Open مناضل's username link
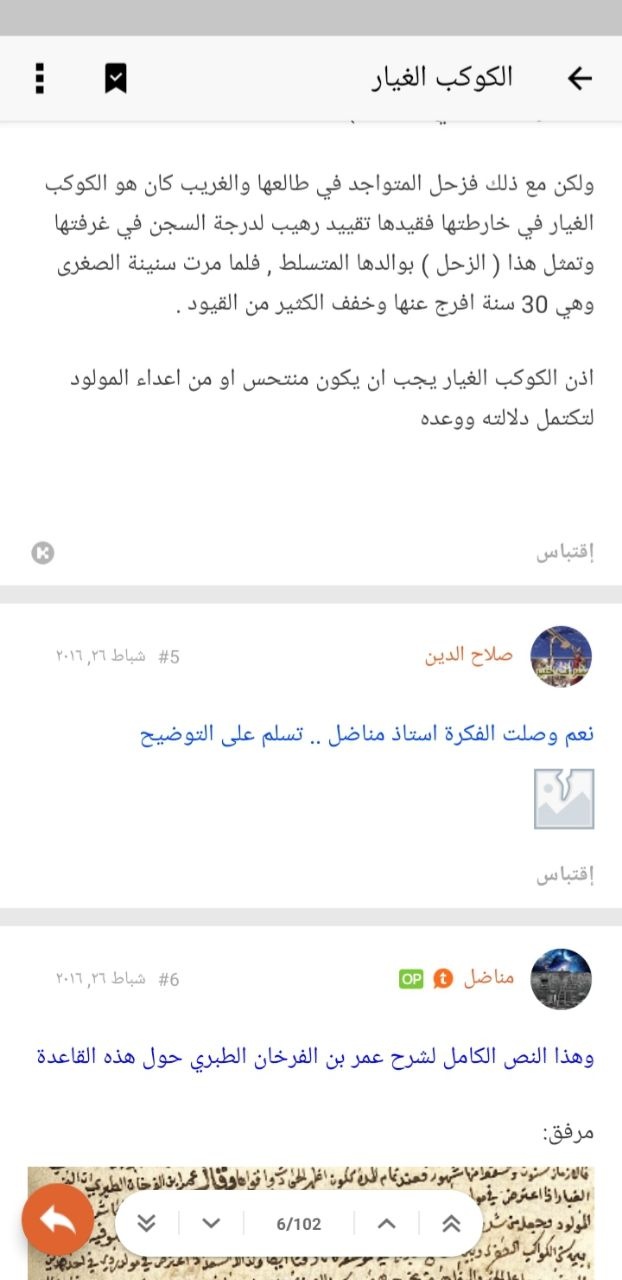This screenshot has width=622, height=1280. tap(489, 978)
